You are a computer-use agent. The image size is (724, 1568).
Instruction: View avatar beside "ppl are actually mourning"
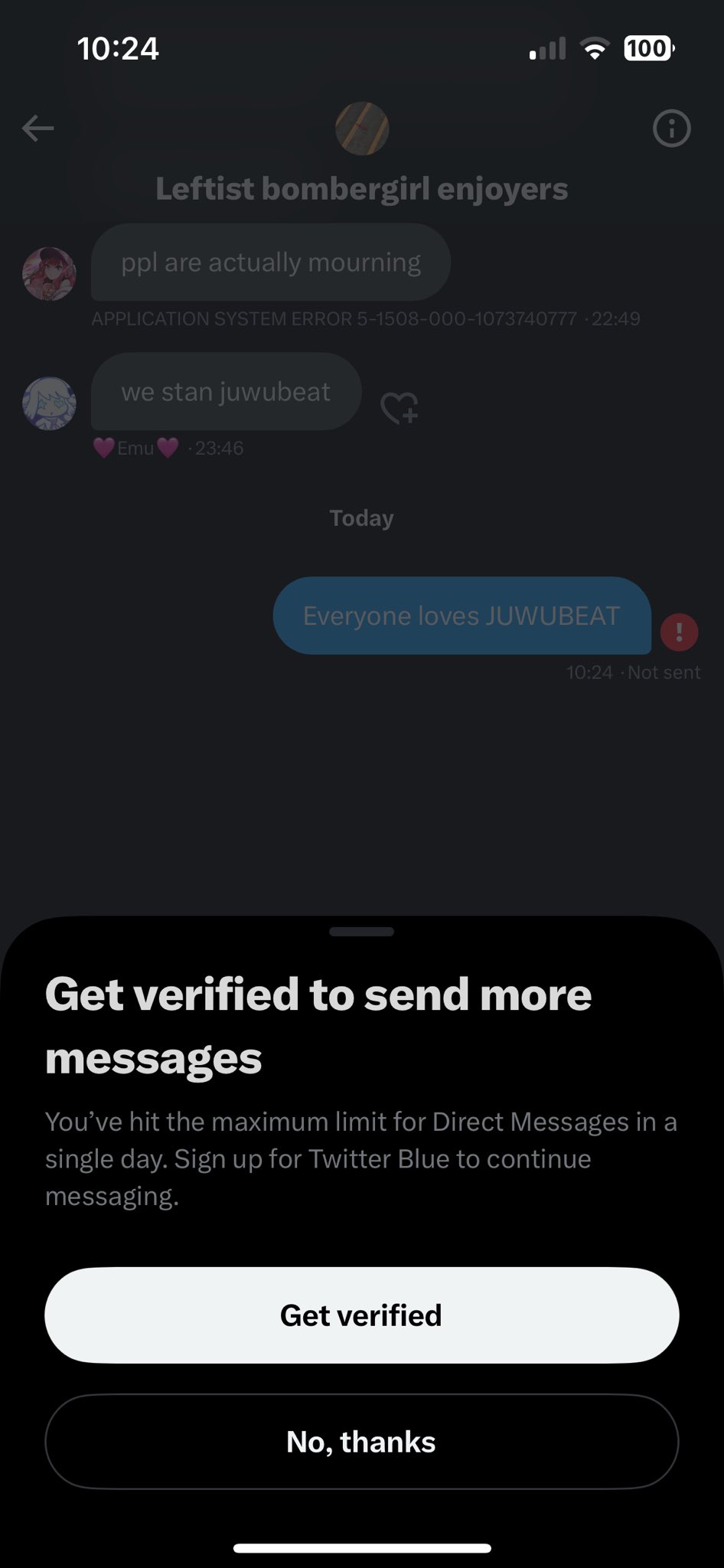click(49, 273)
